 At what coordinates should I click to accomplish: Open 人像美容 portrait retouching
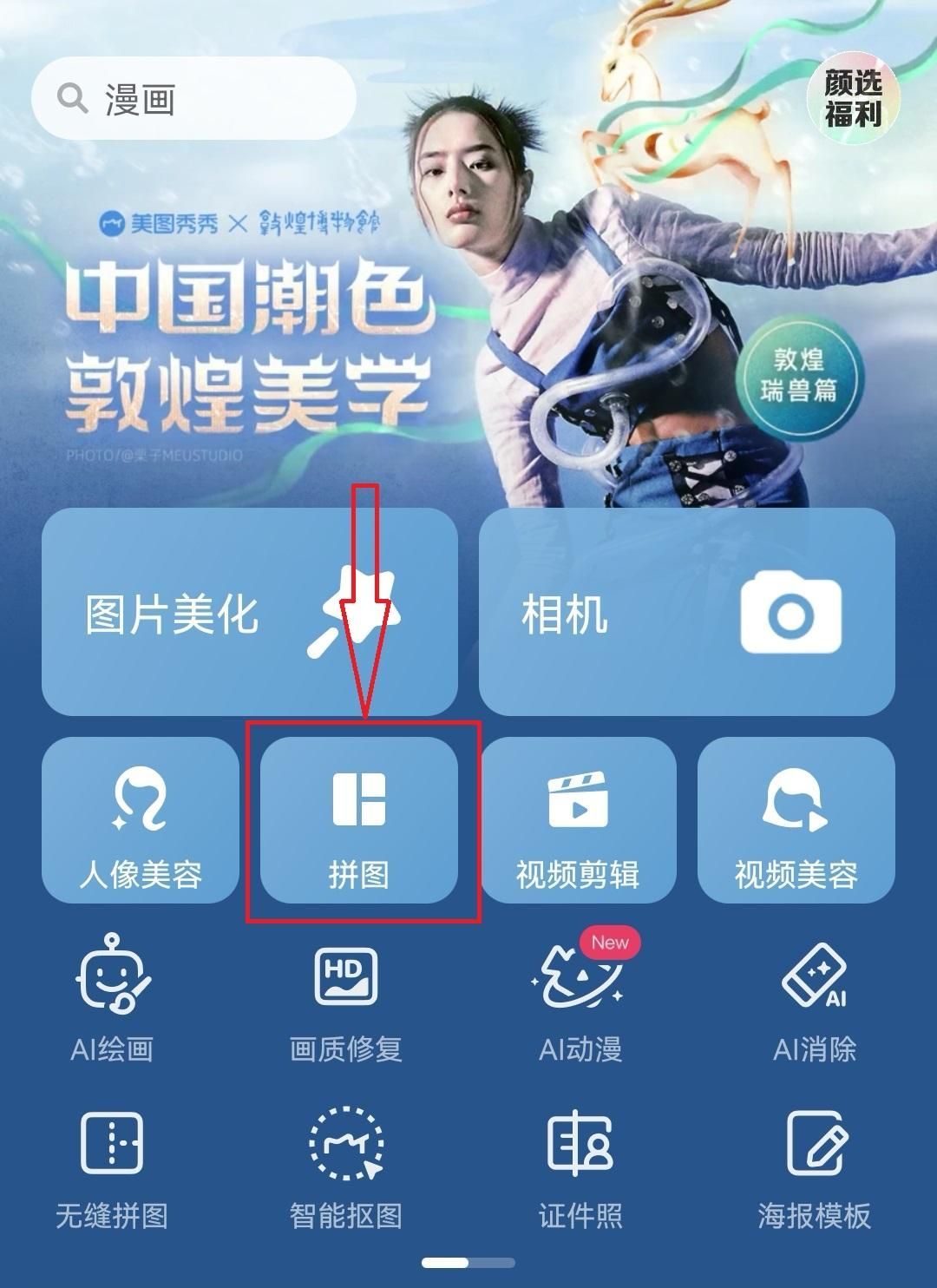coord(141,820)
